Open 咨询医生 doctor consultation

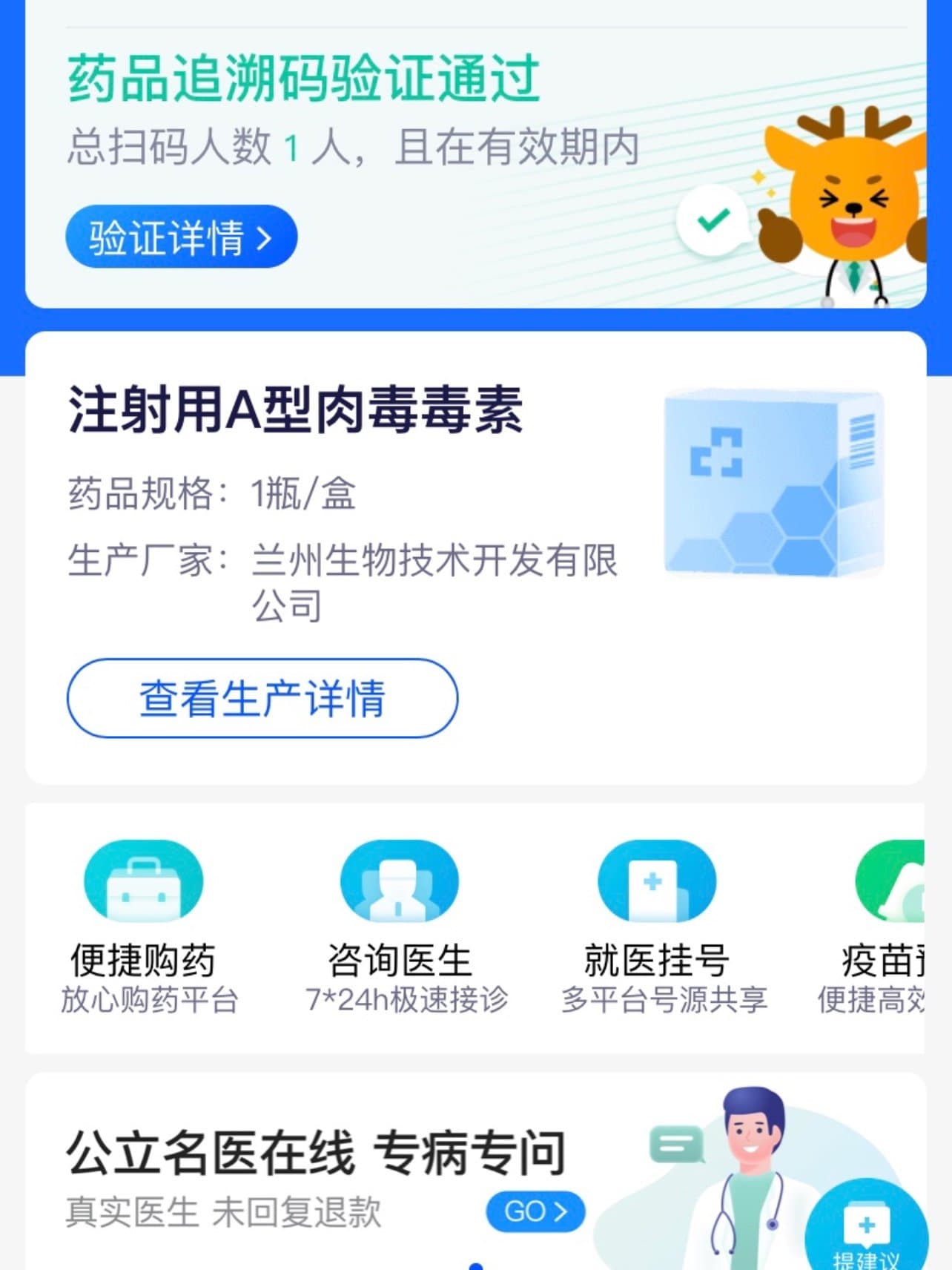(400, 926)
